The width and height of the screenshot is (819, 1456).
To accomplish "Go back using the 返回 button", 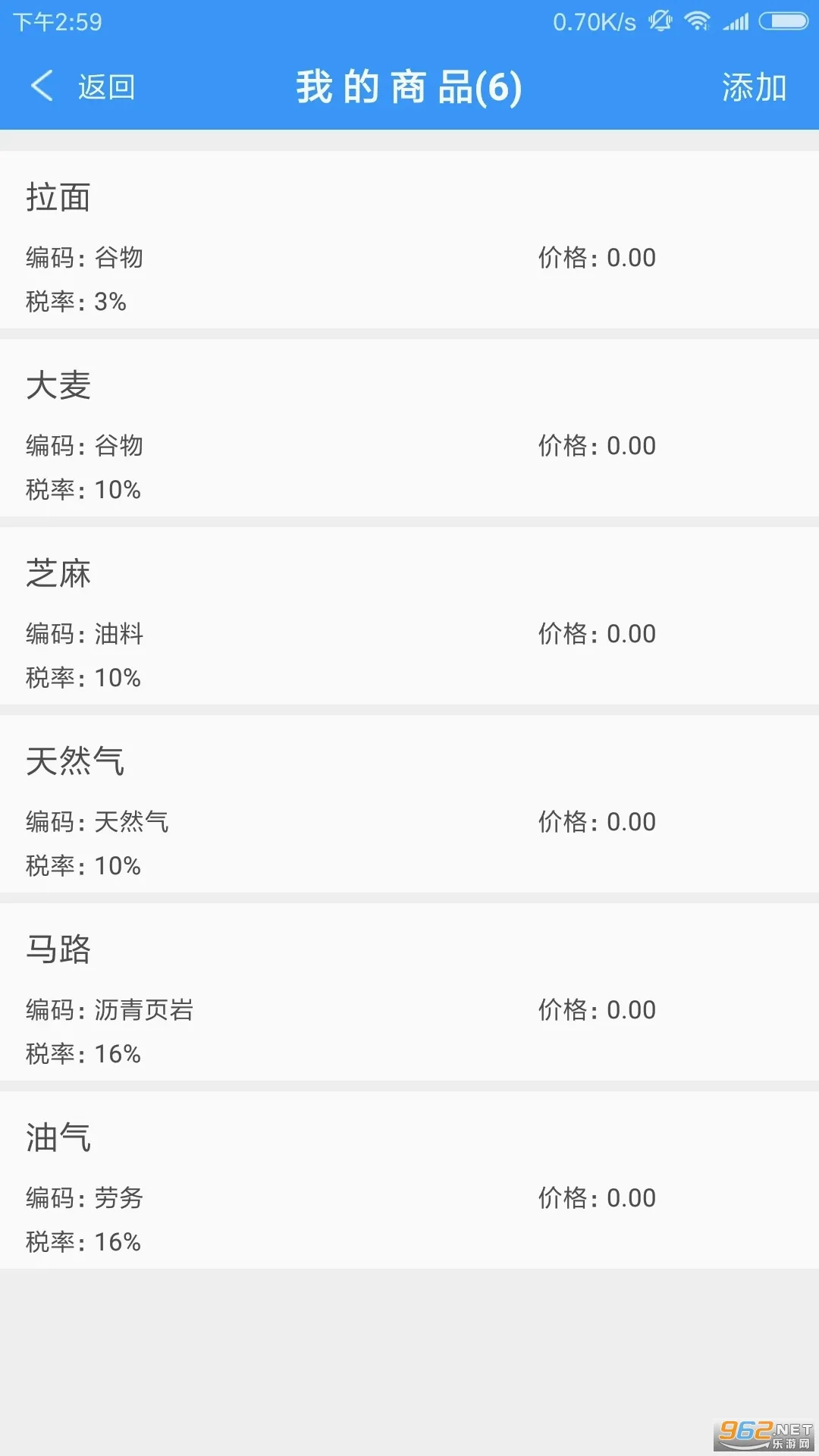I will pyautogui.click(x=83, y=87).
